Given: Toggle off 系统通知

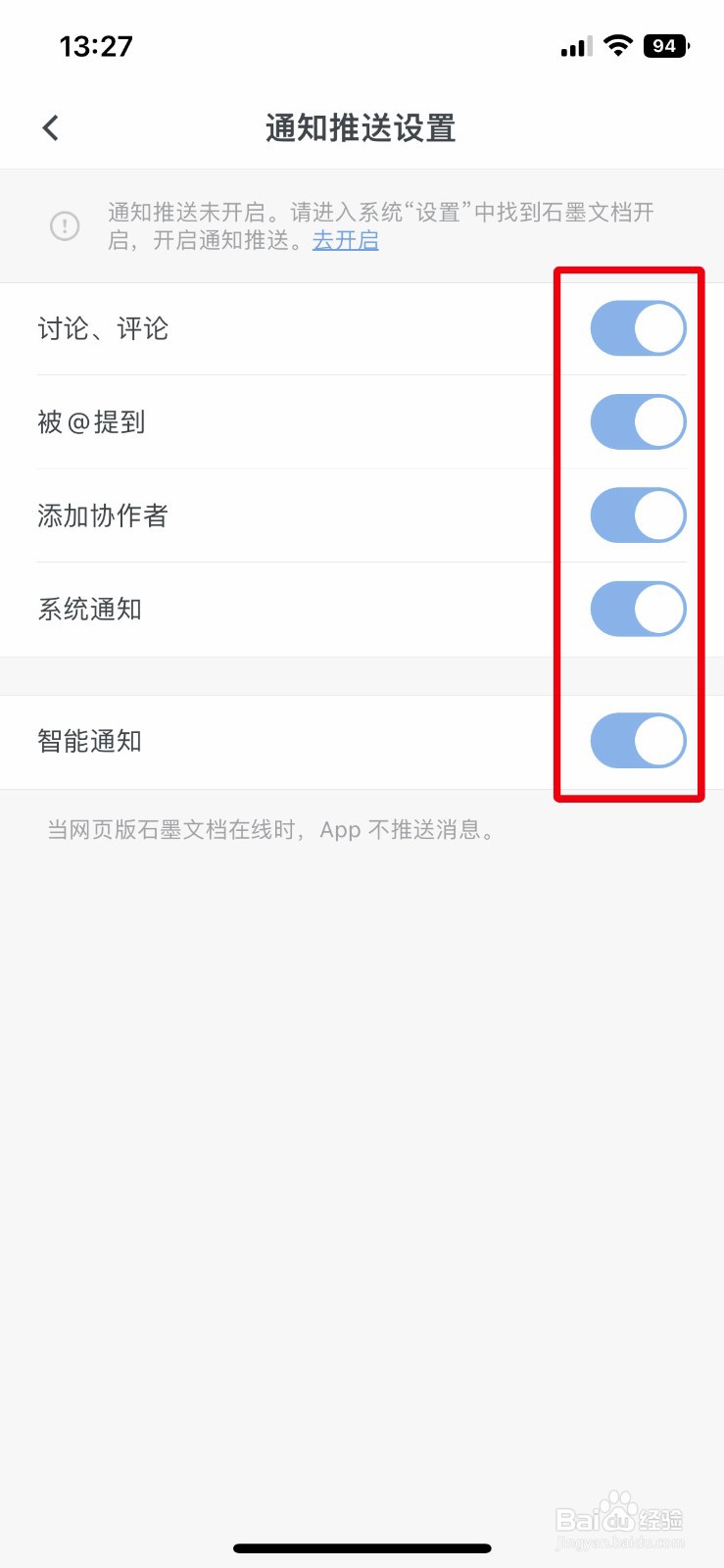Looking at the screenshot, I should pyautogui.click(x=637, y=608).
